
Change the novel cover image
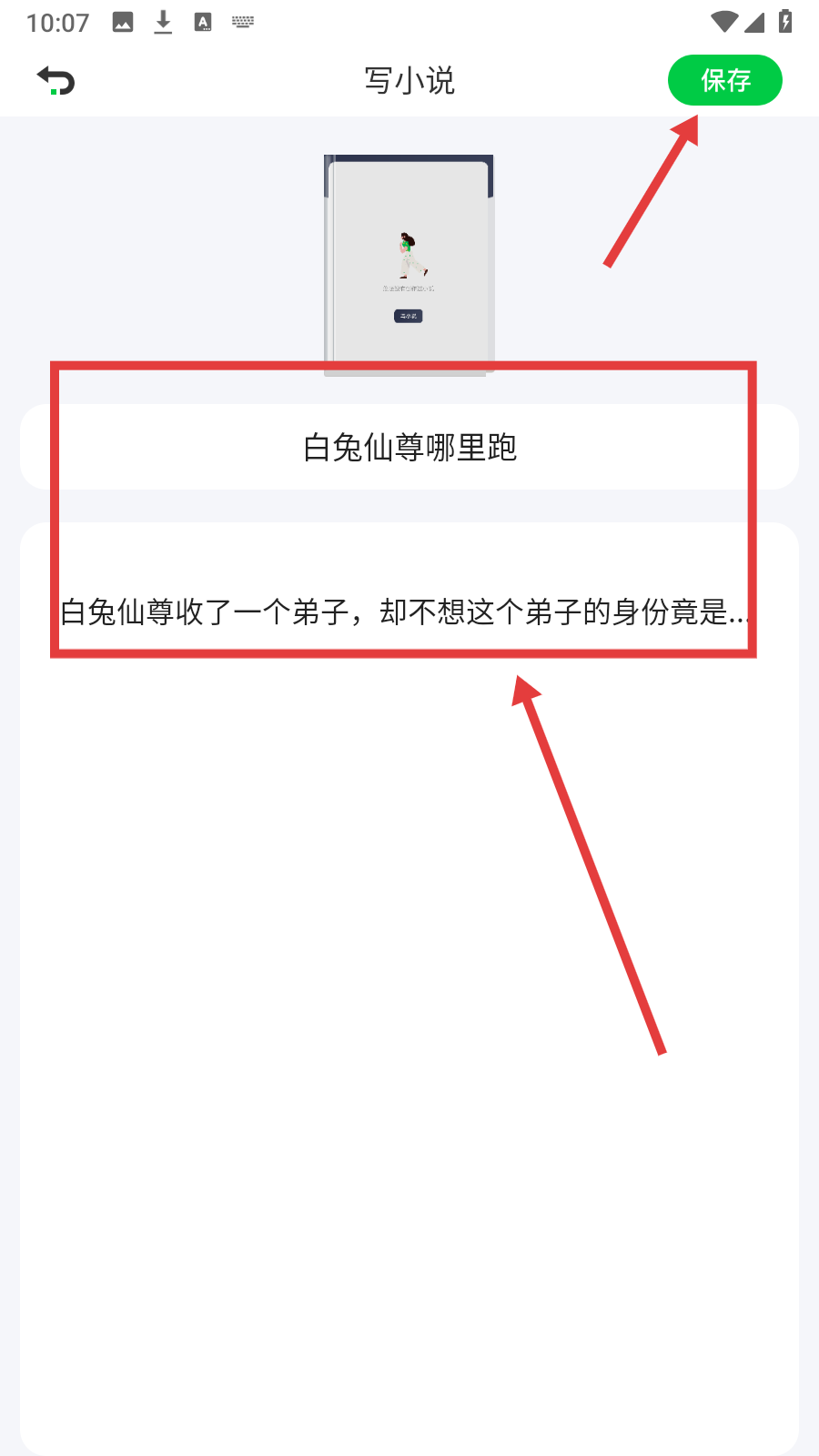[x=409, y=262]
